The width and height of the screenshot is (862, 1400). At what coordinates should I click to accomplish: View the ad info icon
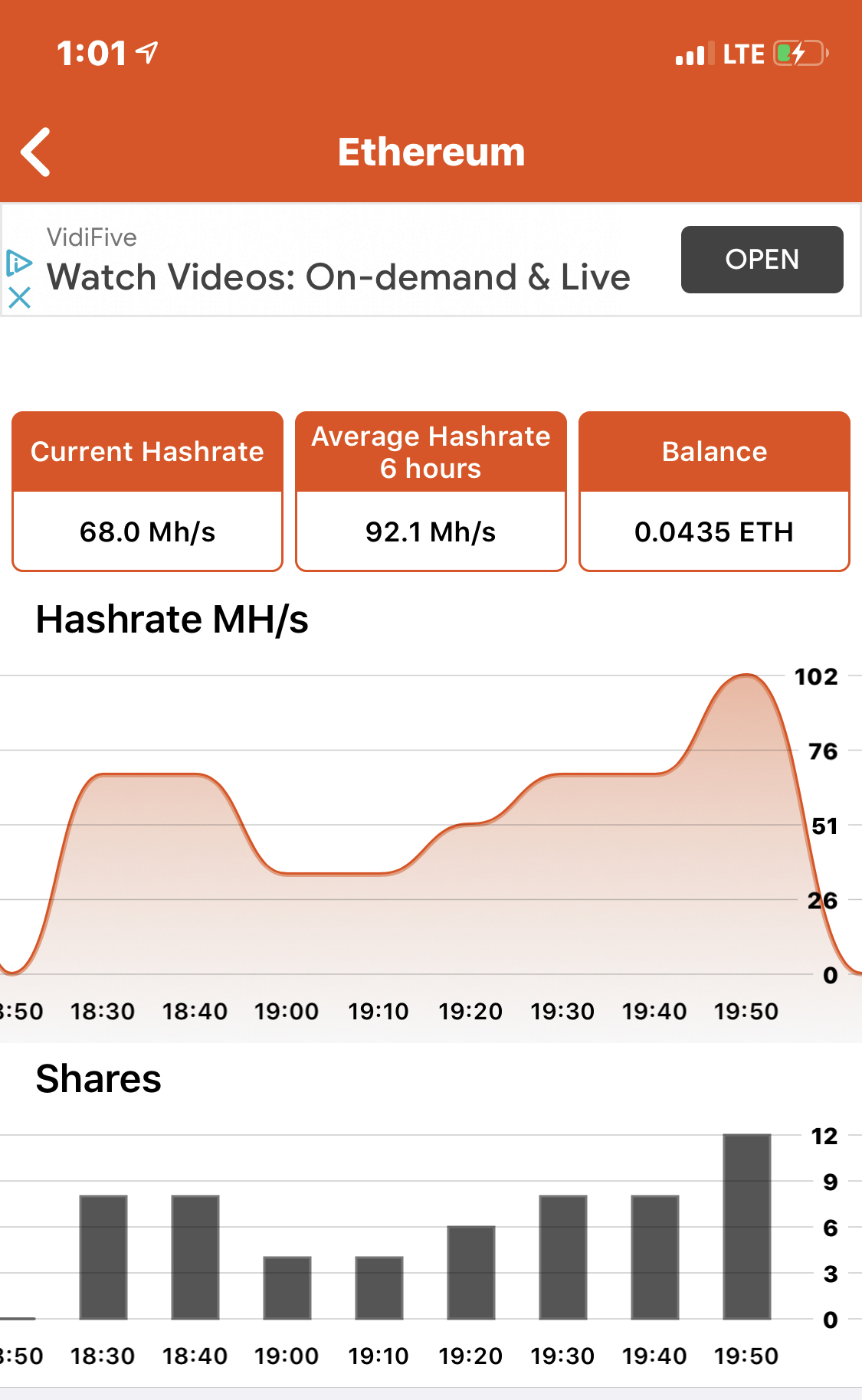coord(19,263)
